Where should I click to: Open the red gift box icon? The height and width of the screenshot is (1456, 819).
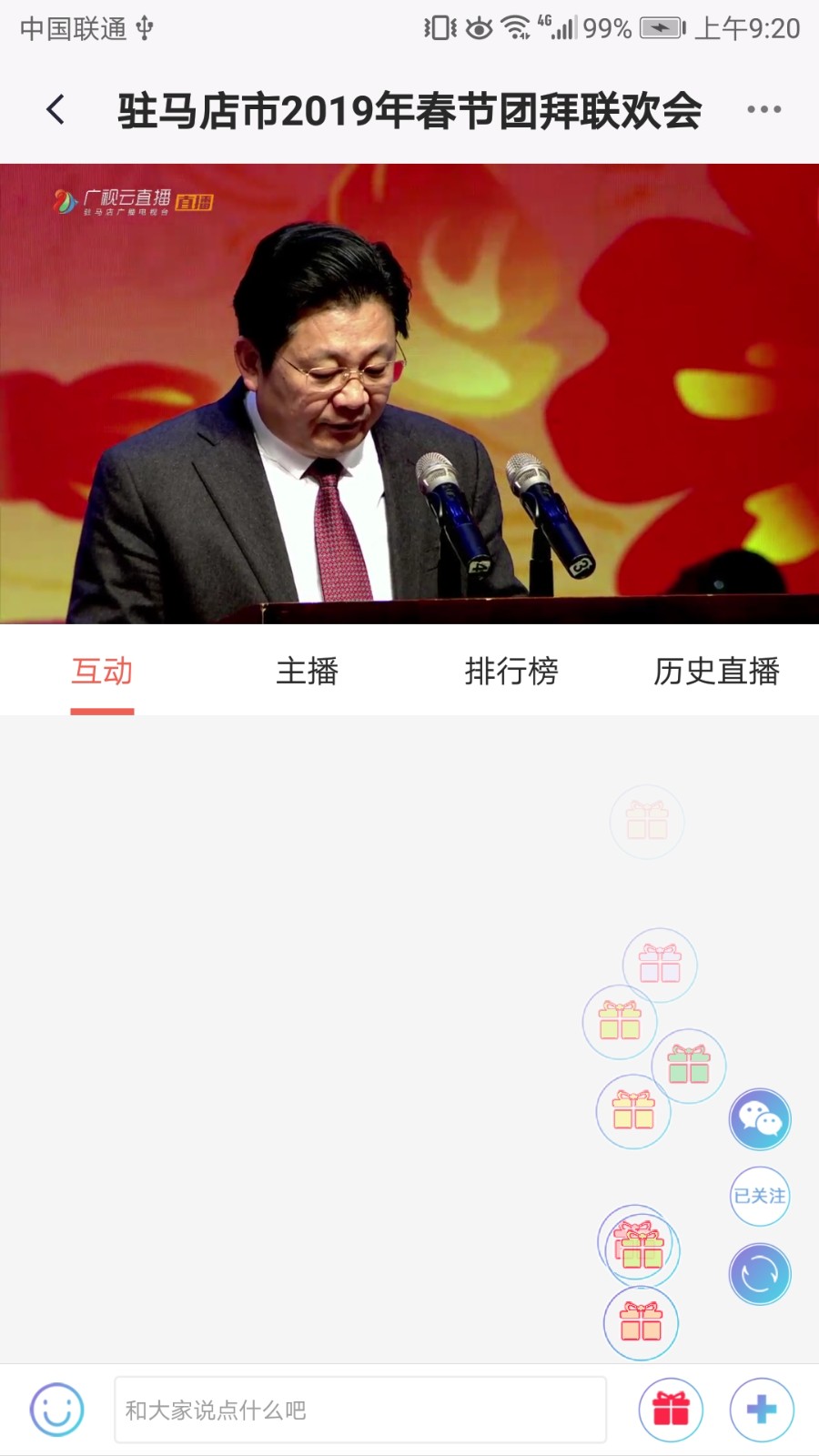pos(671,1407)
